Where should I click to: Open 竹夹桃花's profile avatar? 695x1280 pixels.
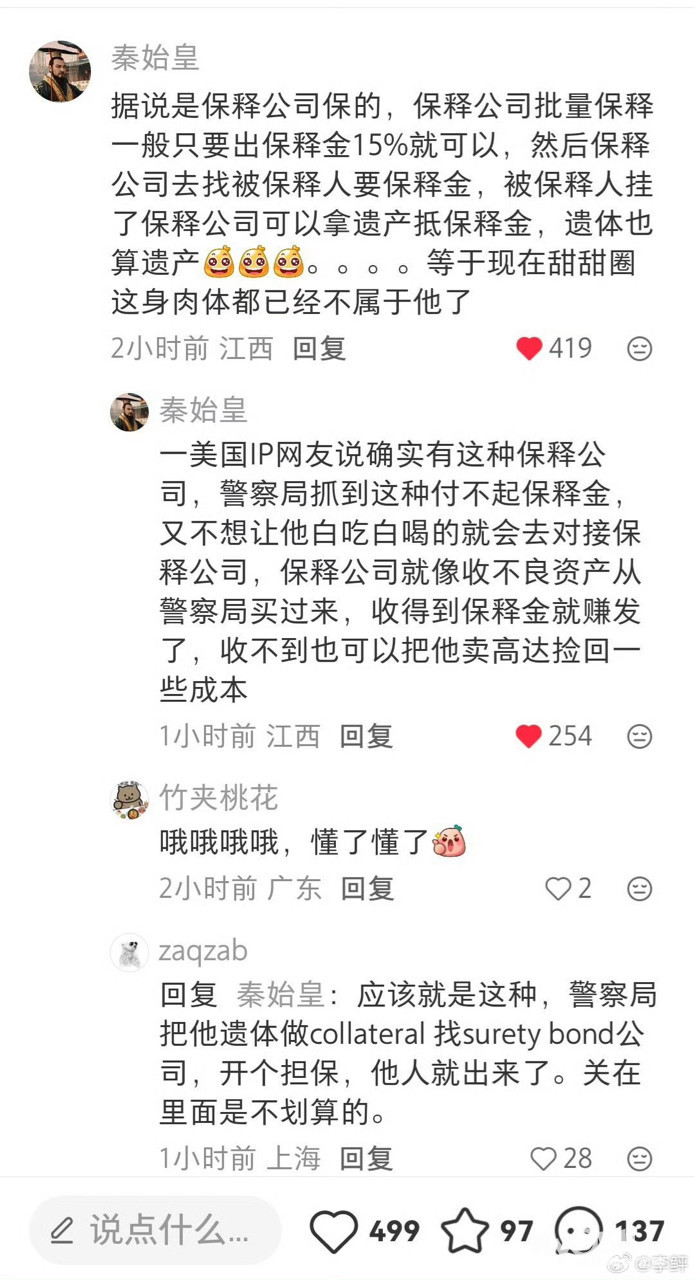click(129, 800)
